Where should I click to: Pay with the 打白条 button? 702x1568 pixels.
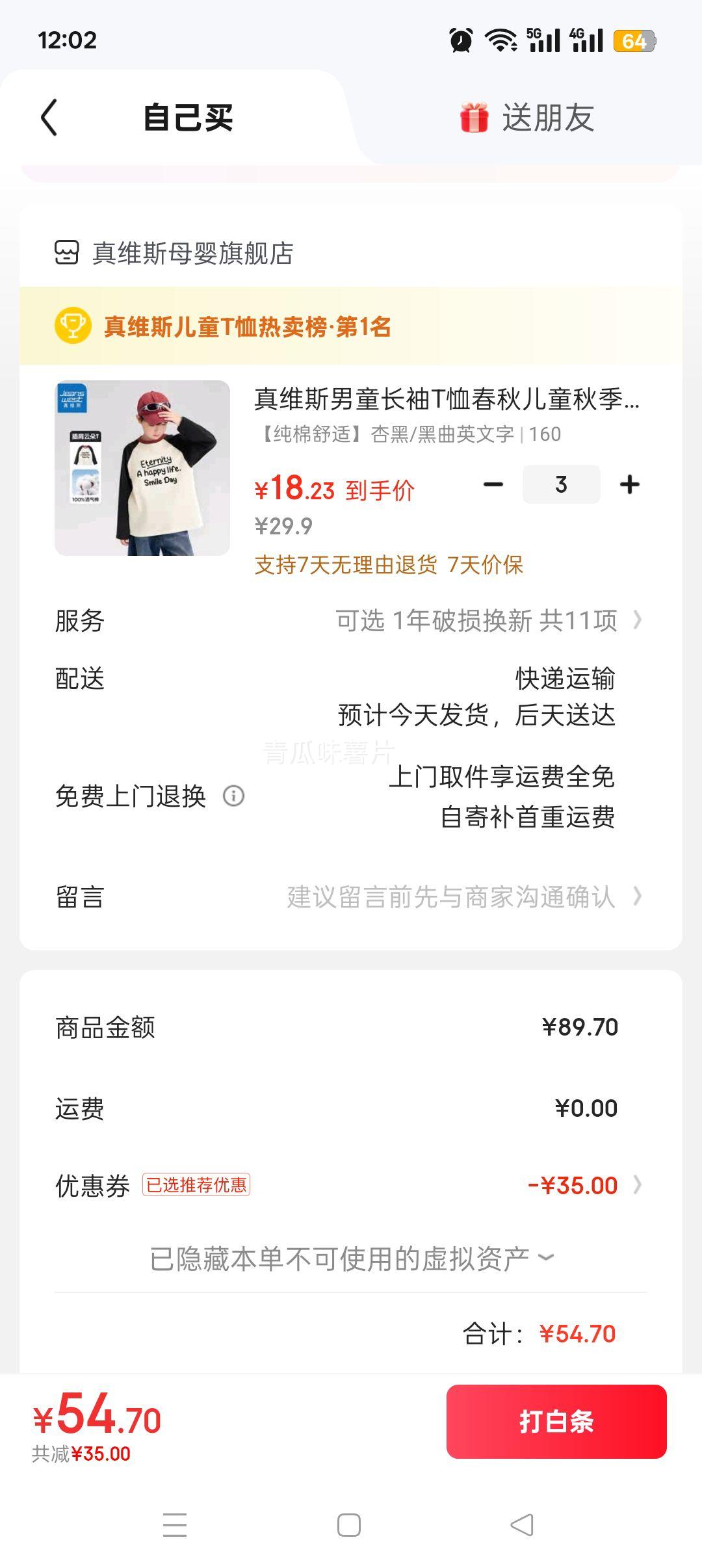556,1422
